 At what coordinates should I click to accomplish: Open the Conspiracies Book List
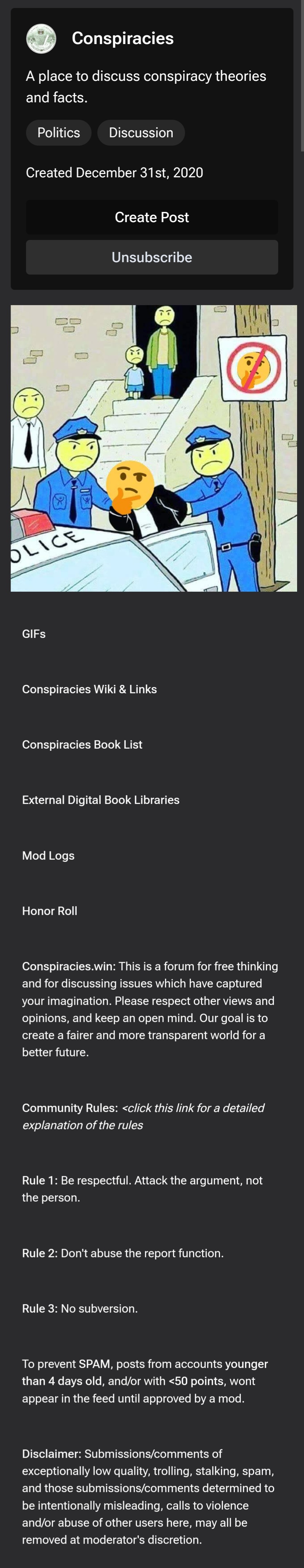[x=82, y=744]
